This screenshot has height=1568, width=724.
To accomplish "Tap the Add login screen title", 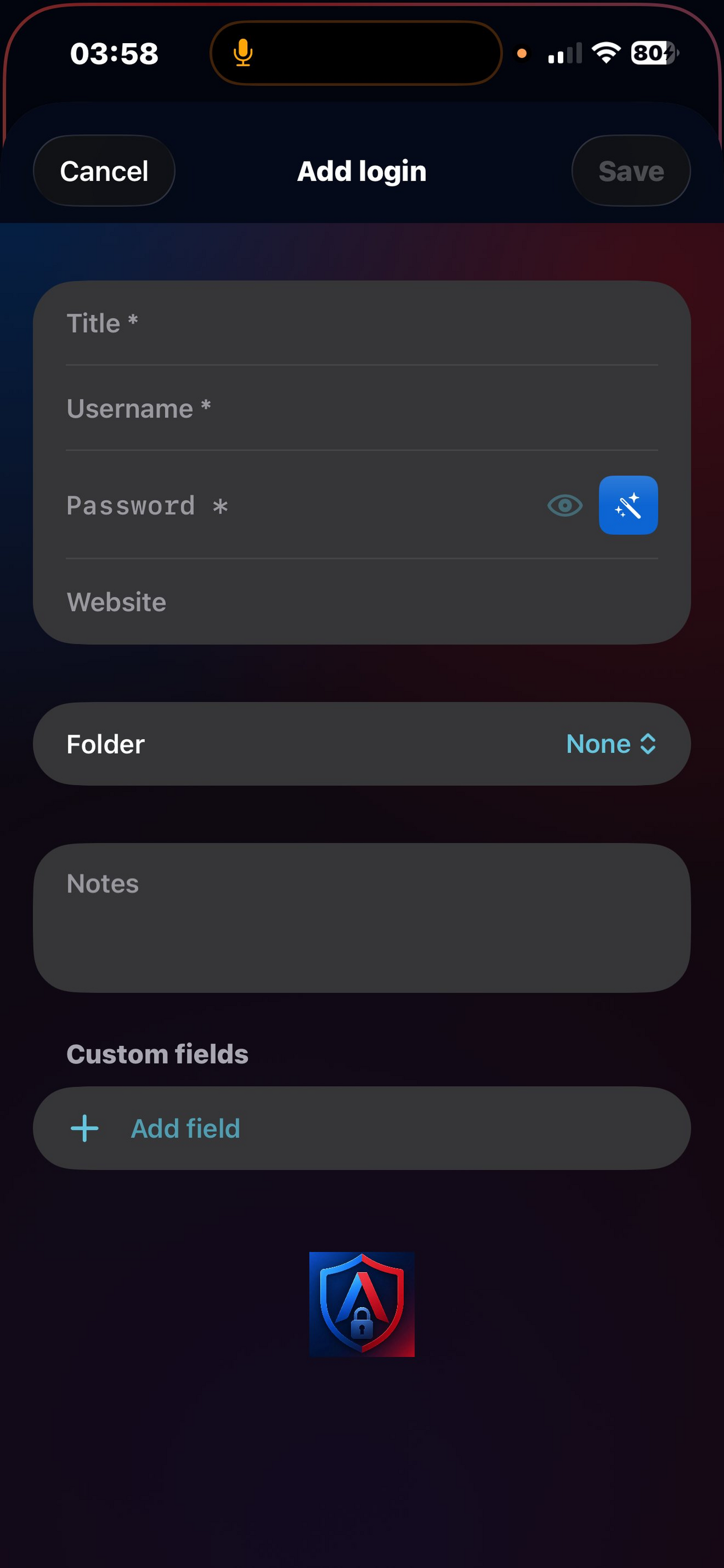I will point(361,171).
